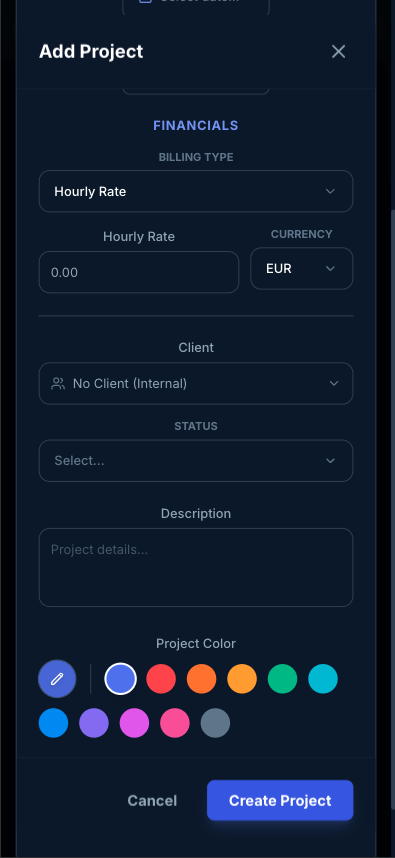Choose the dark orange project color
Image resolution: width=395 pixels, height=858 pixels.
[201, 679]
